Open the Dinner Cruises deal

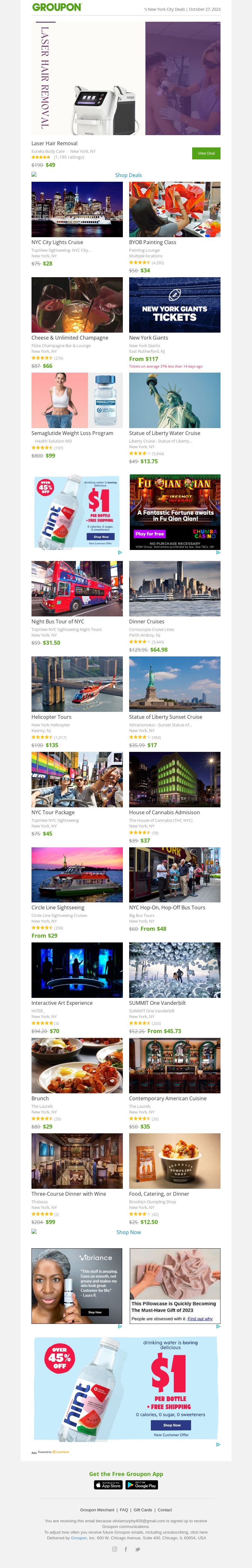coord(175,589)
